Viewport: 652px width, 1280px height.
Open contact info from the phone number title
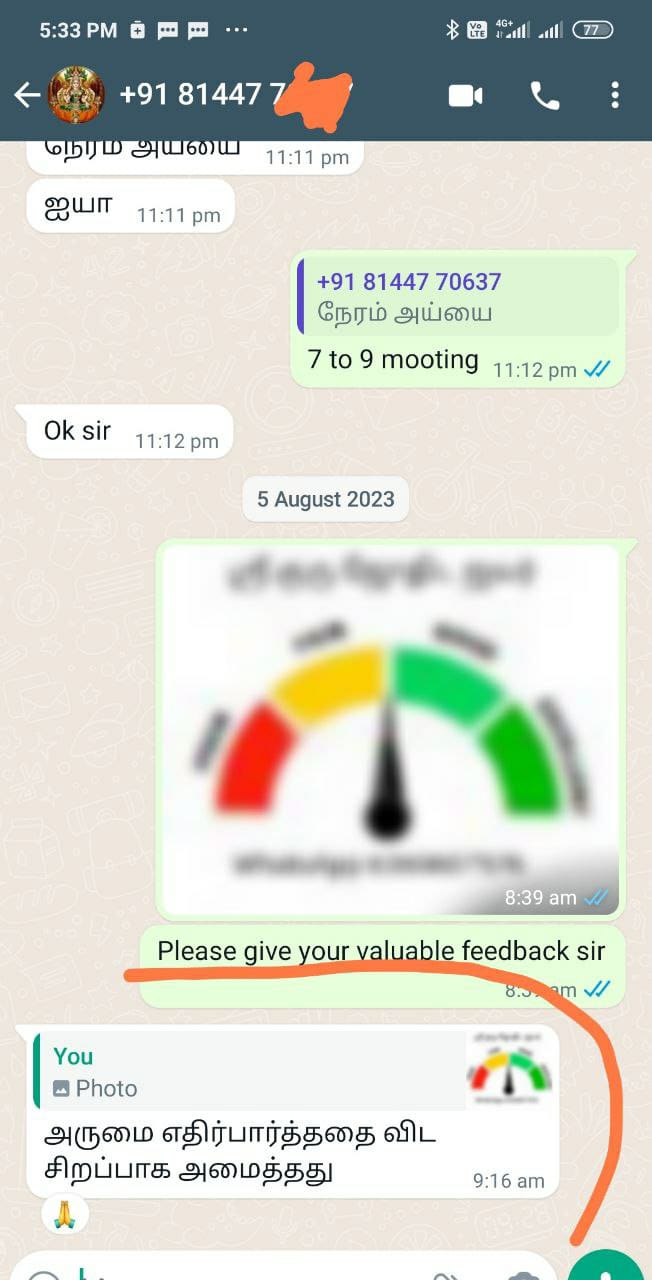(236, 95)
